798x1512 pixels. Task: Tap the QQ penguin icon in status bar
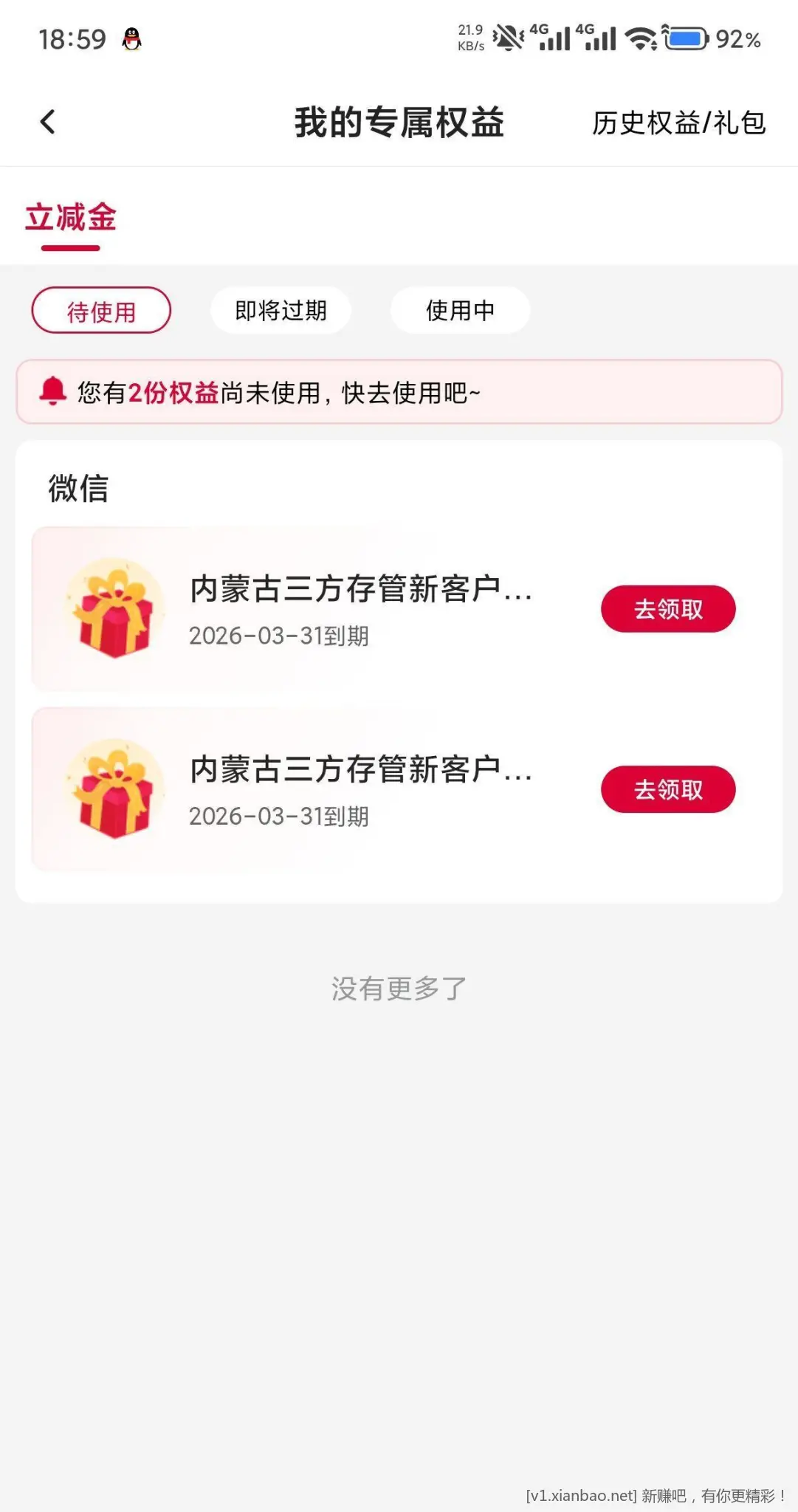pyautogui.click(x=130, y=37)
